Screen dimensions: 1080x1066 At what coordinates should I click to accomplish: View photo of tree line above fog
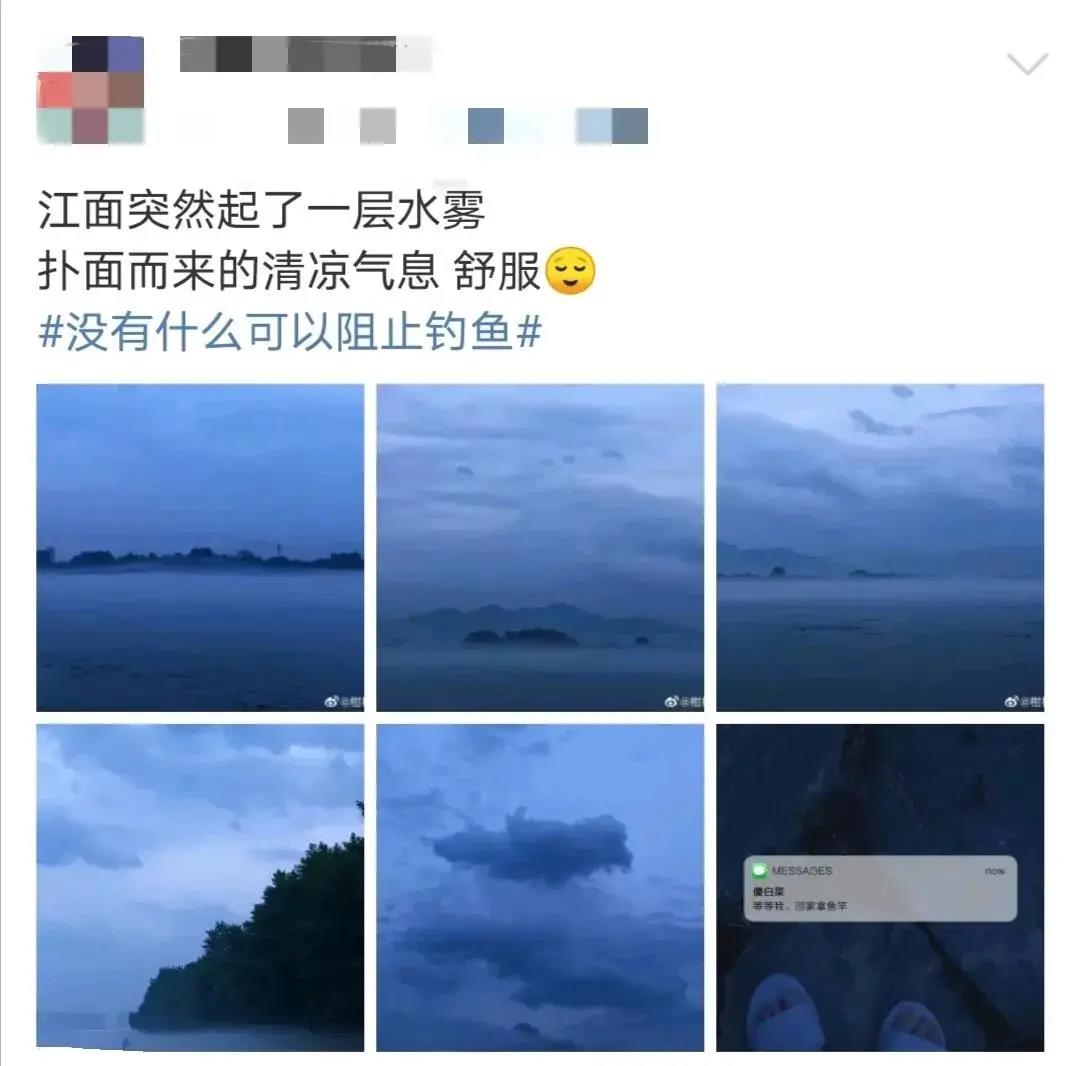point(200,547)
